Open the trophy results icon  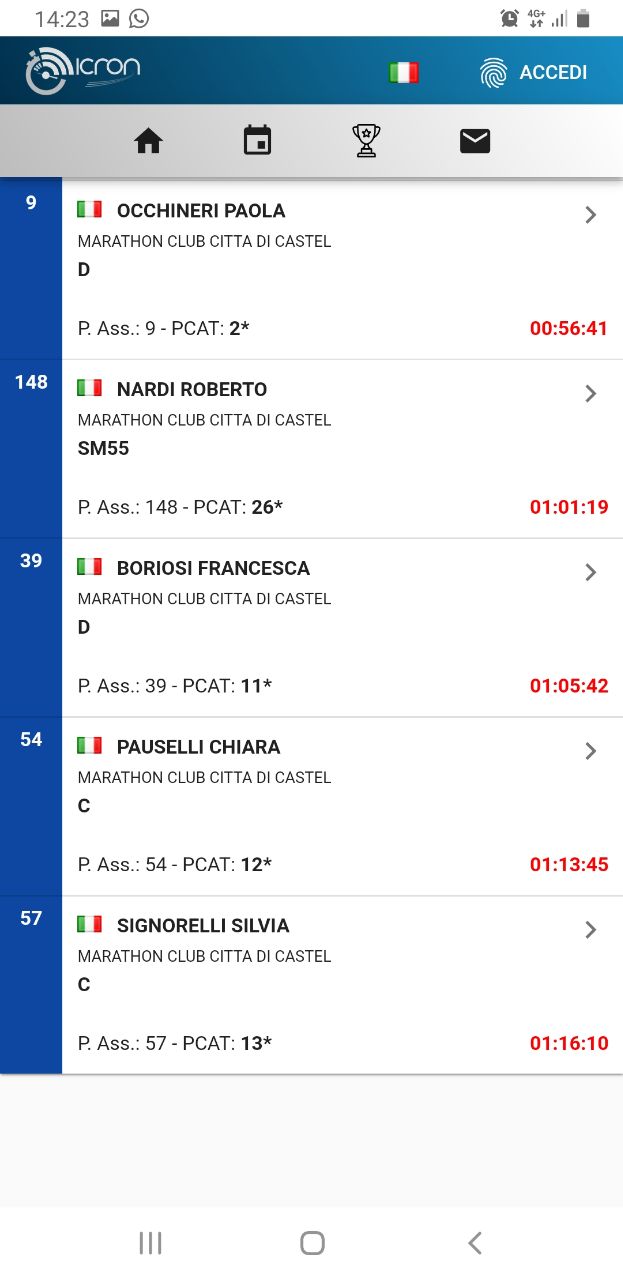coord(366,141)
